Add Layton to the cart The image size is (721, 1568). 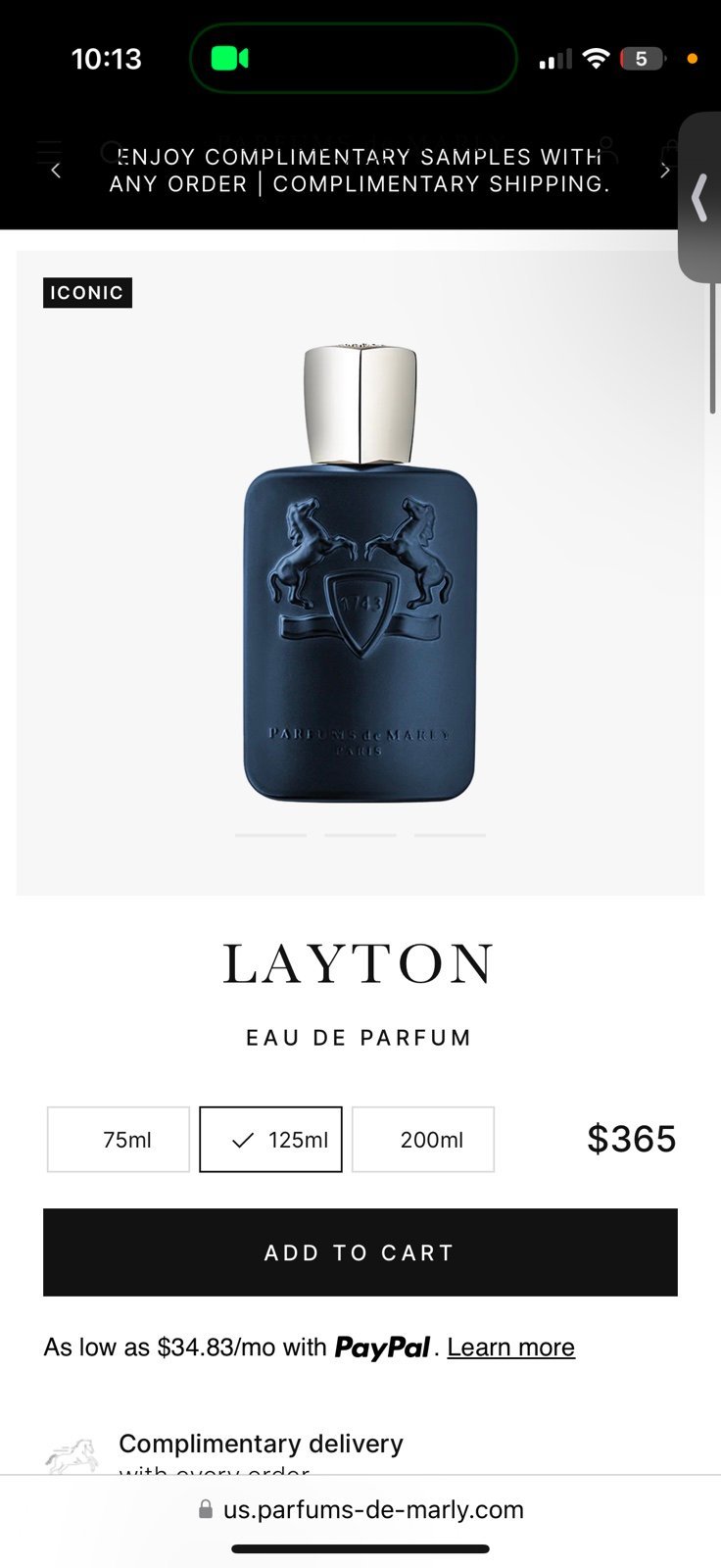360,1252
